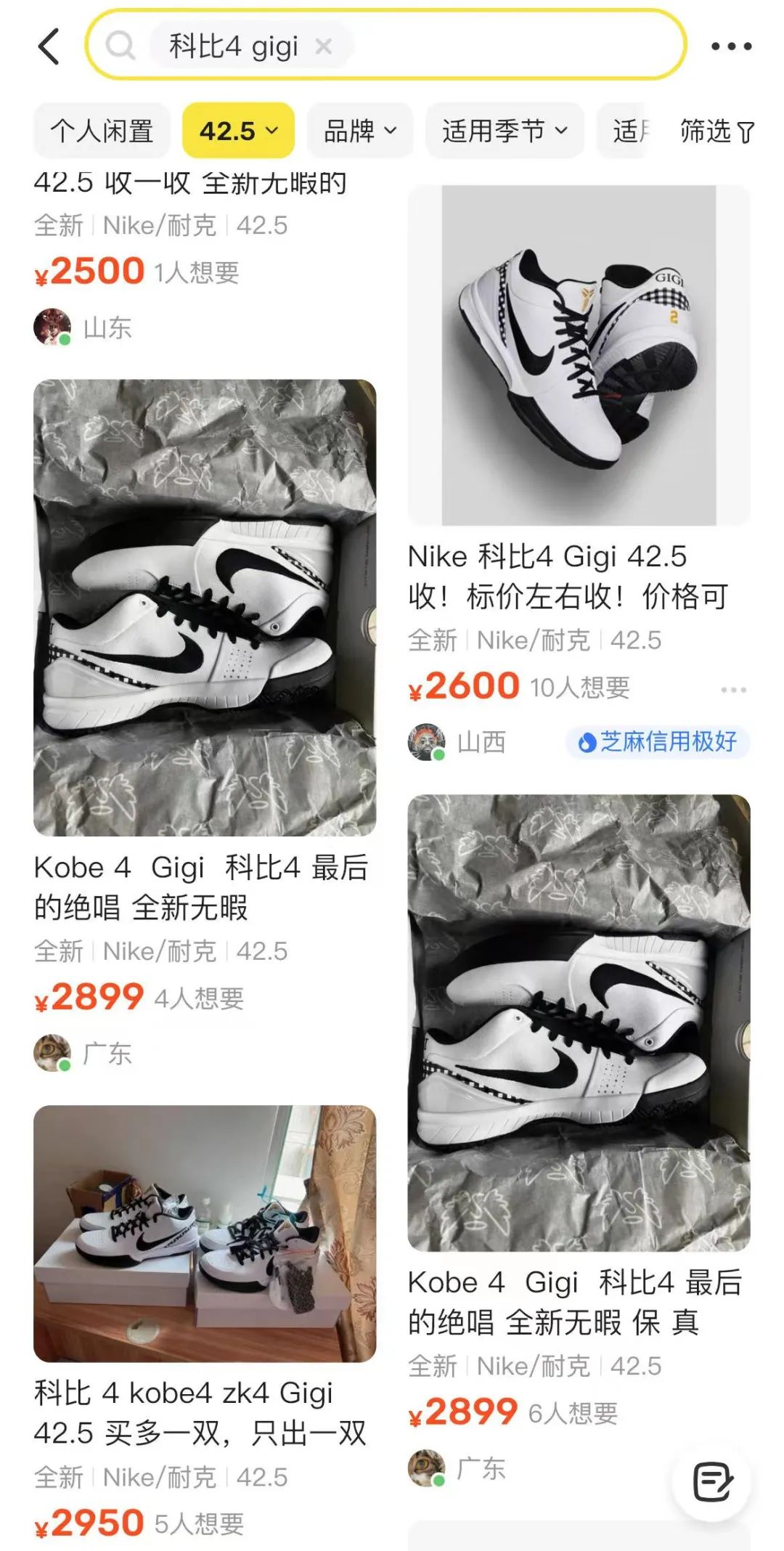Tap the floating note button
The width and height of the screenshot is (784, 1551).
tap(711, 1482)
